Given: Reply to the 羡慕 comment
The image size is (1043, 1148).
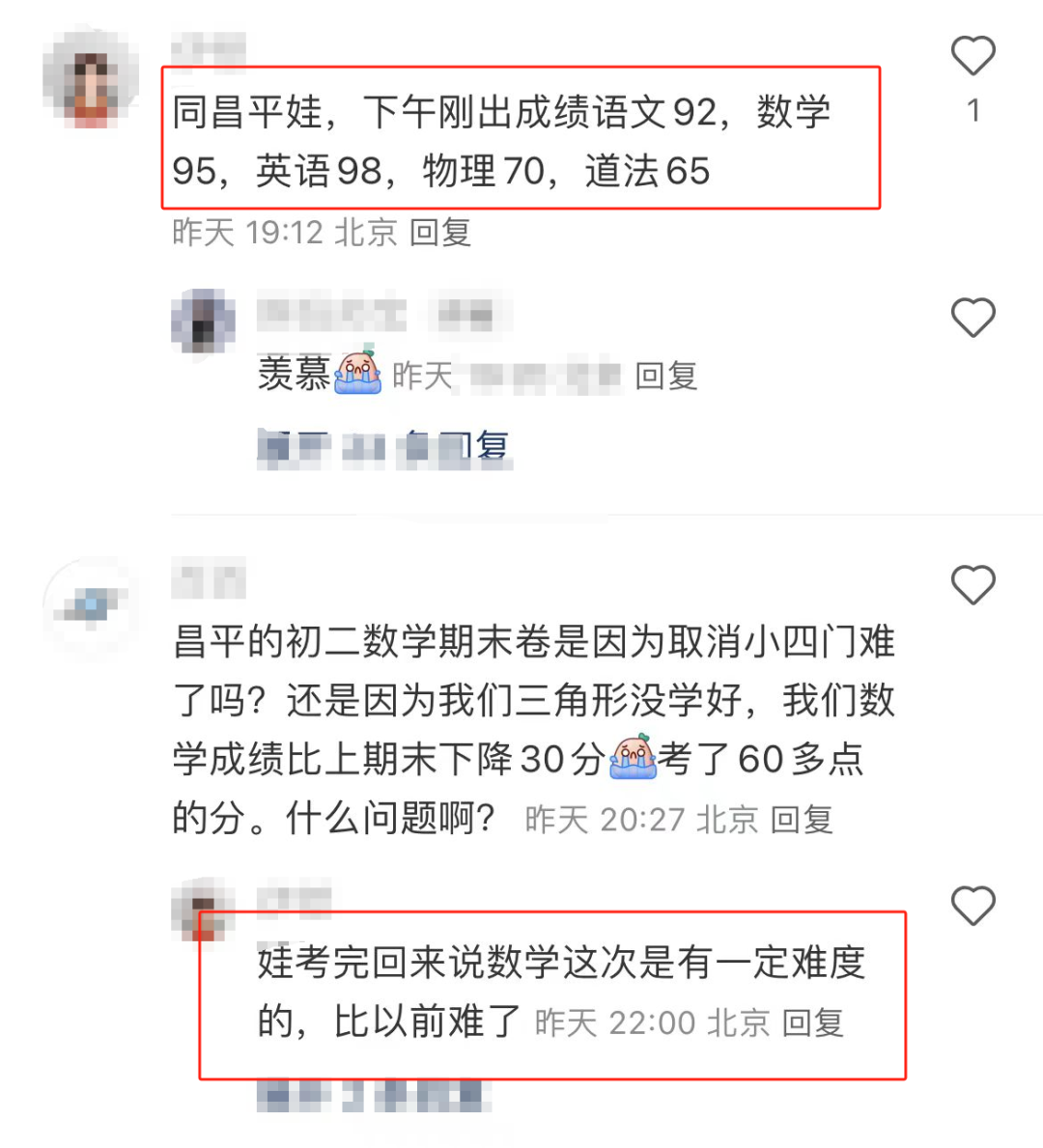Looking at the screenshot, I should tap(665, 376).
